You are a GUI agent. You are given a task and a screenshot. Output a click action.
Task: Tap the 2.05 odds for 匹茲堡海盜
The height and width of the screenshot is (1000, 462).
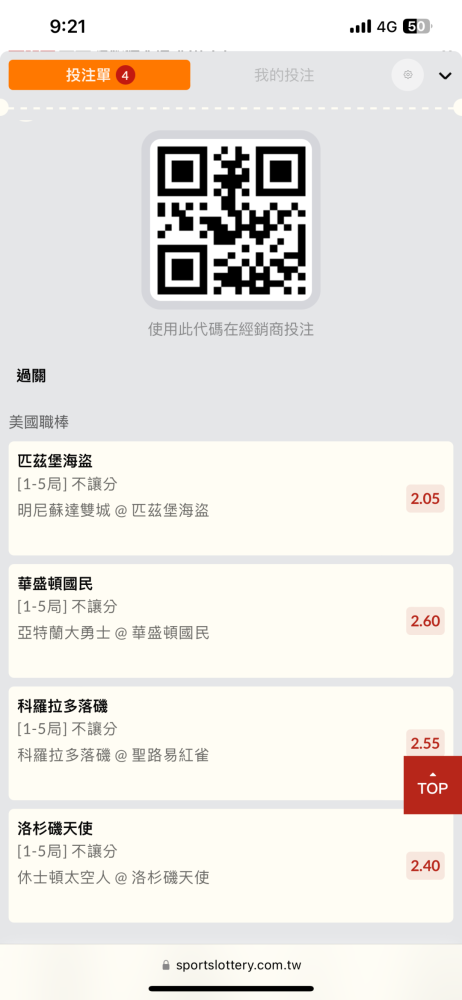[426, 499]
